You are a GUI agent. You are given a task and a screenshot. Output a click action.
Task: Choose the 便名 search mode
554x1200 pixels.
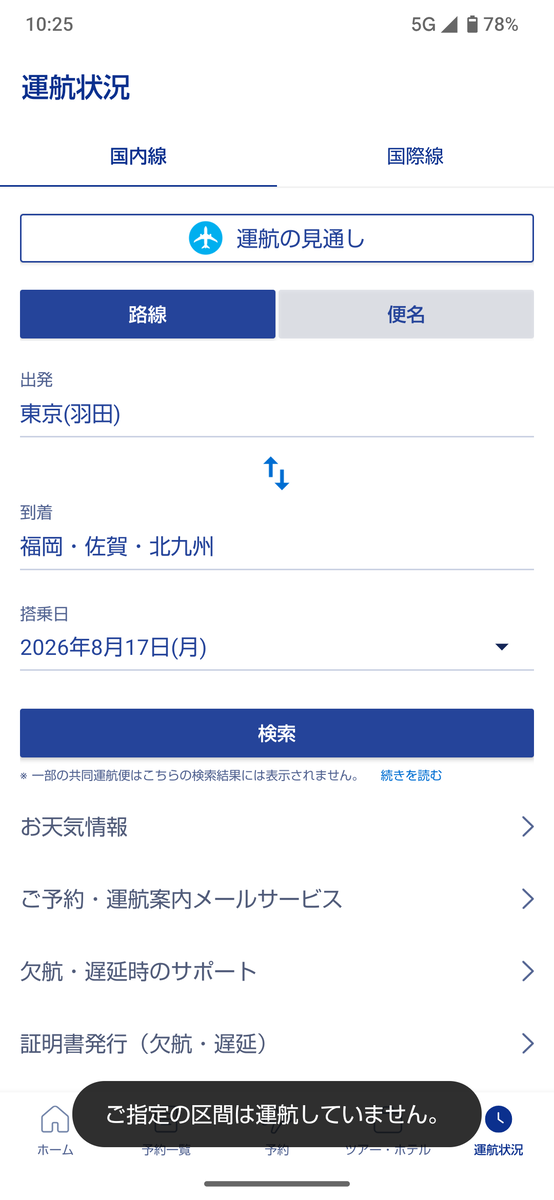point(406,315)
